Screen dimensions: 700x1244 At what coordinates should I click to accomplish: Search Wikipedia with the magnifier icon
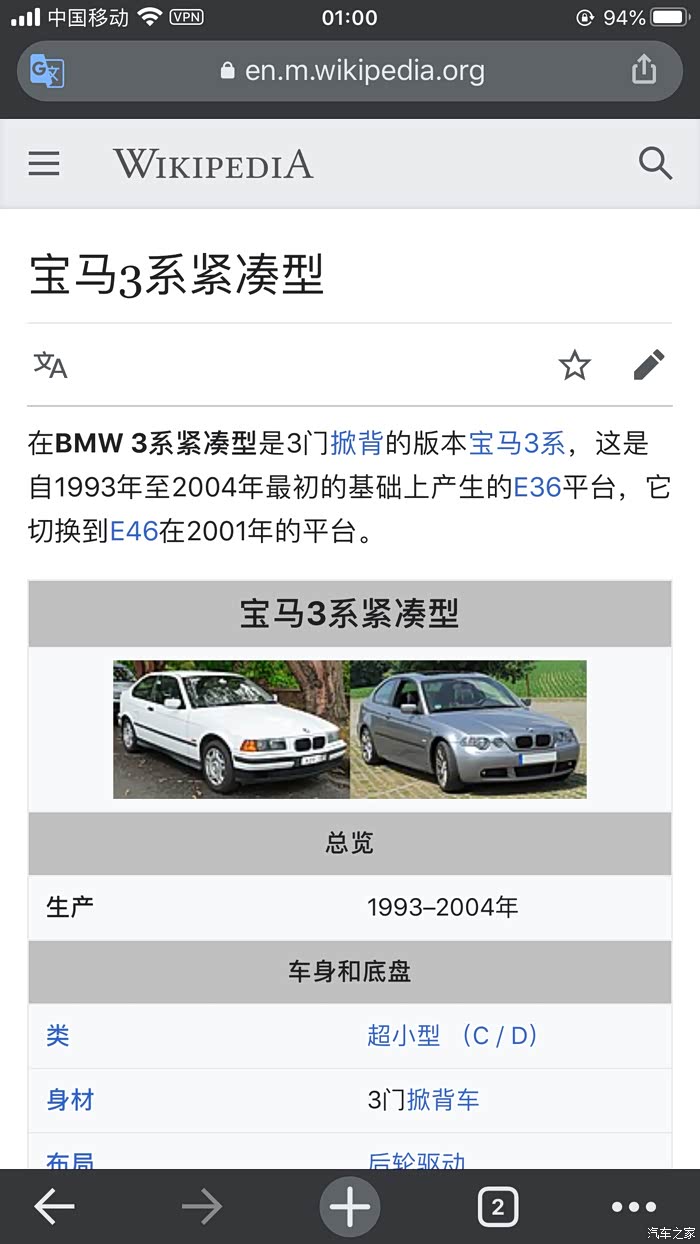[x=655, y=163]
